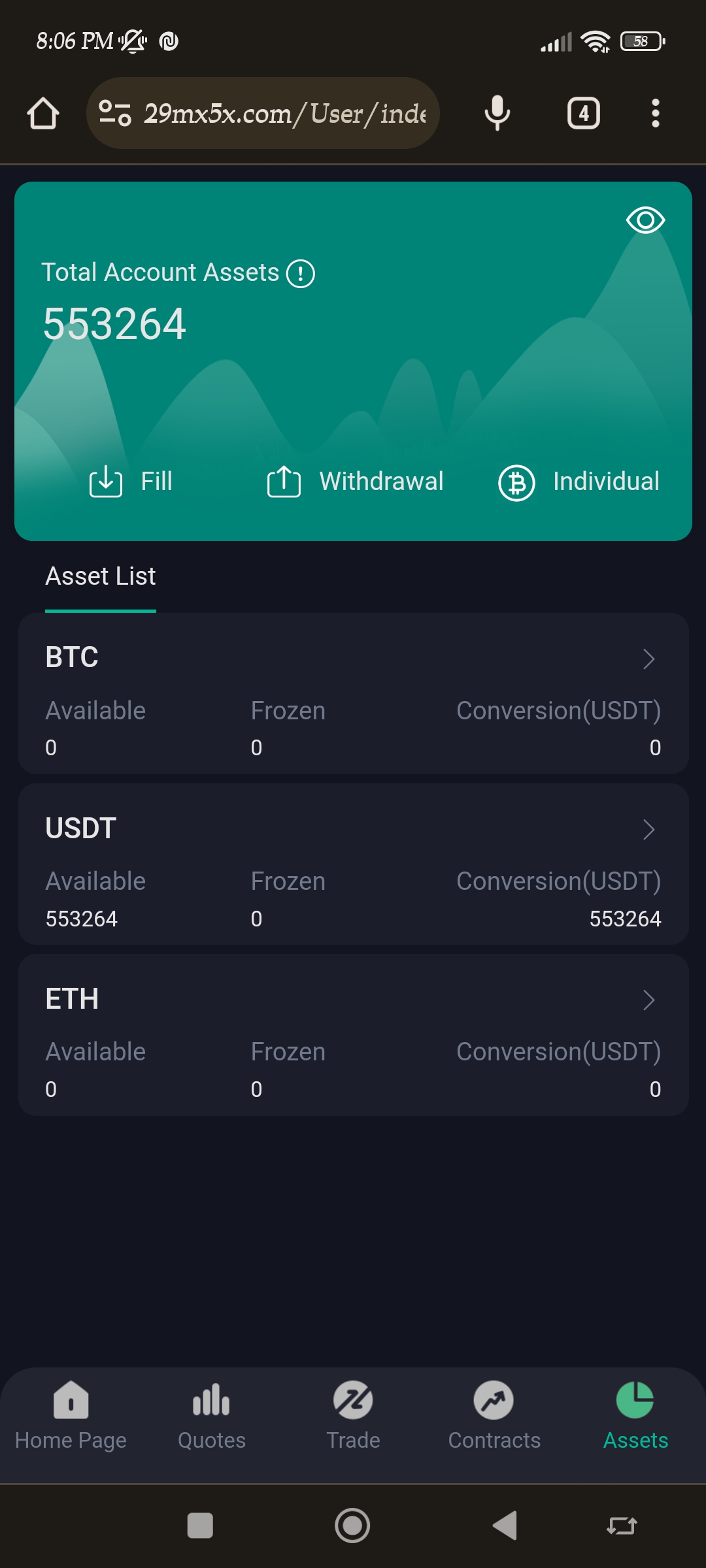Select the Asset List tab

pyautogui.click(x=101, y=576)
